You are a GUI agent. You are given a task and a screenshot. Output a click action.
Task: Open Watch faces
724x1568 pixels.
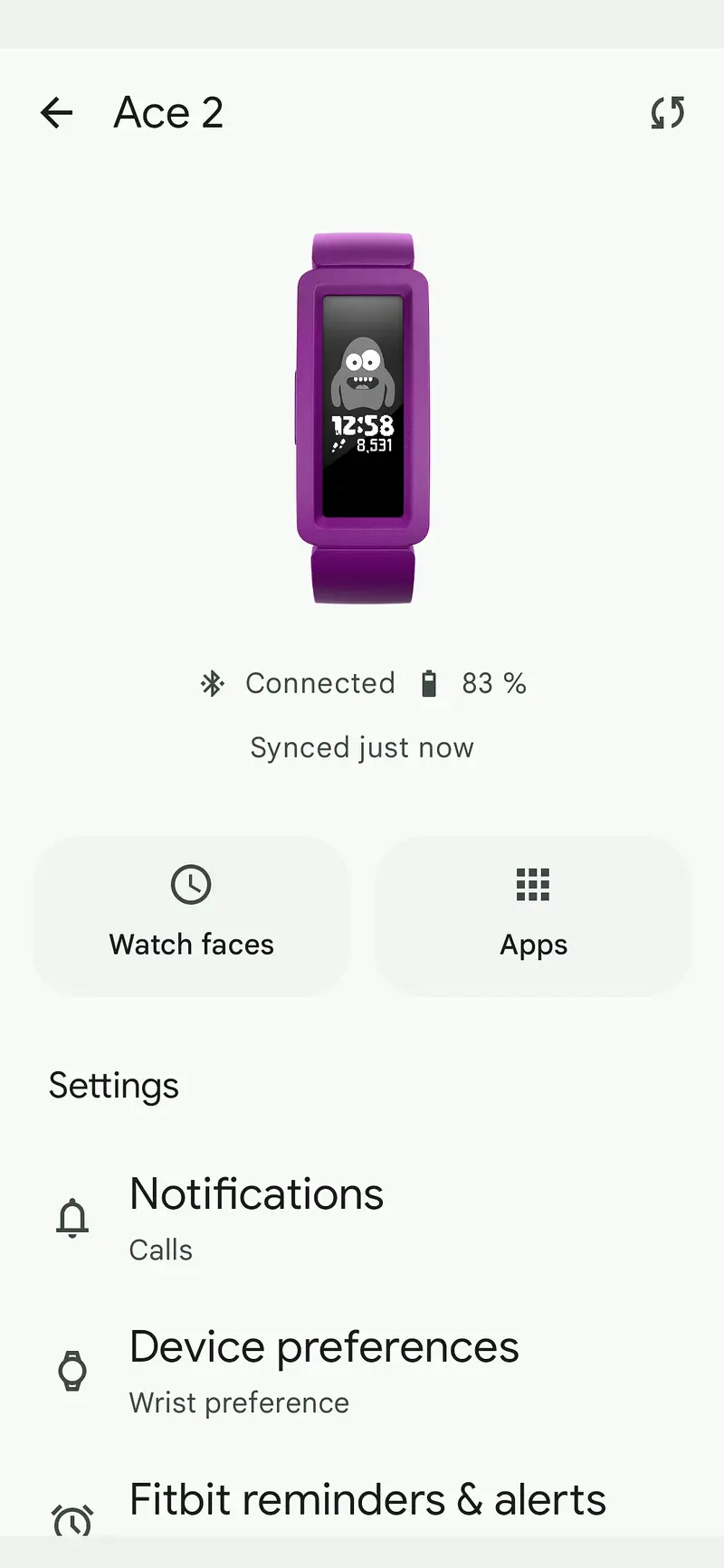pyautogui.click(x=191, y=944)
